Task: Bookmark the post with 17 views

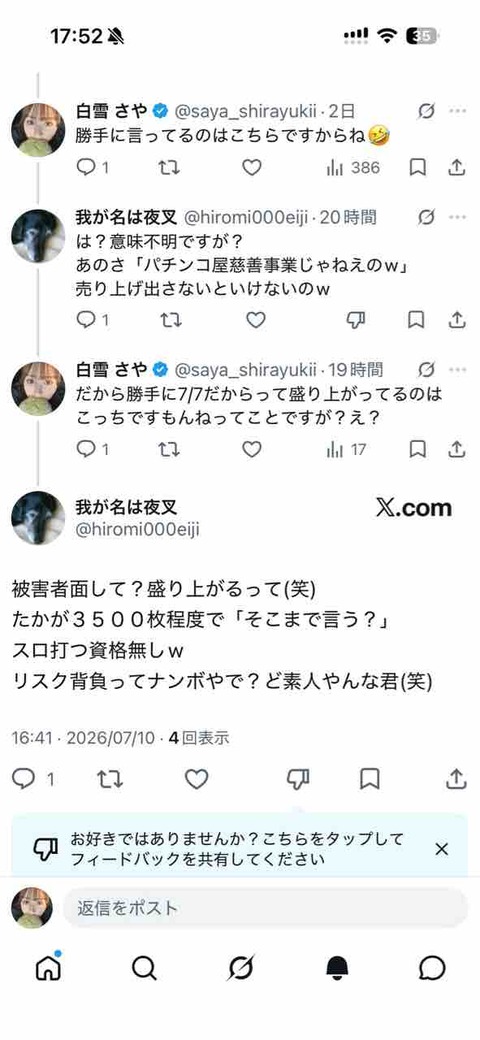Action: (417, 449)
